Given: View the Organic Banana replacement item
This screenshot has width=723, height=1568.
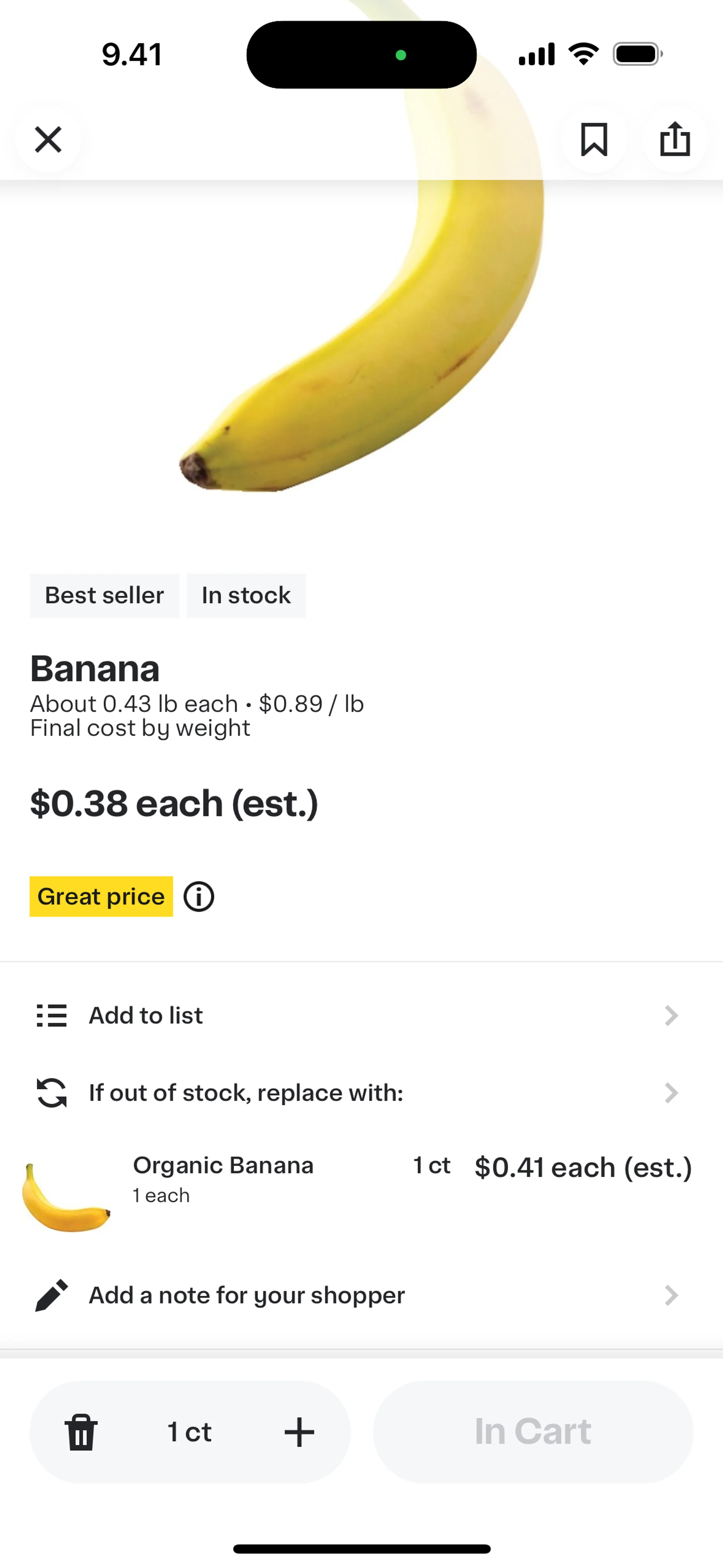Looking at the screenshot, I should 223,1180.
